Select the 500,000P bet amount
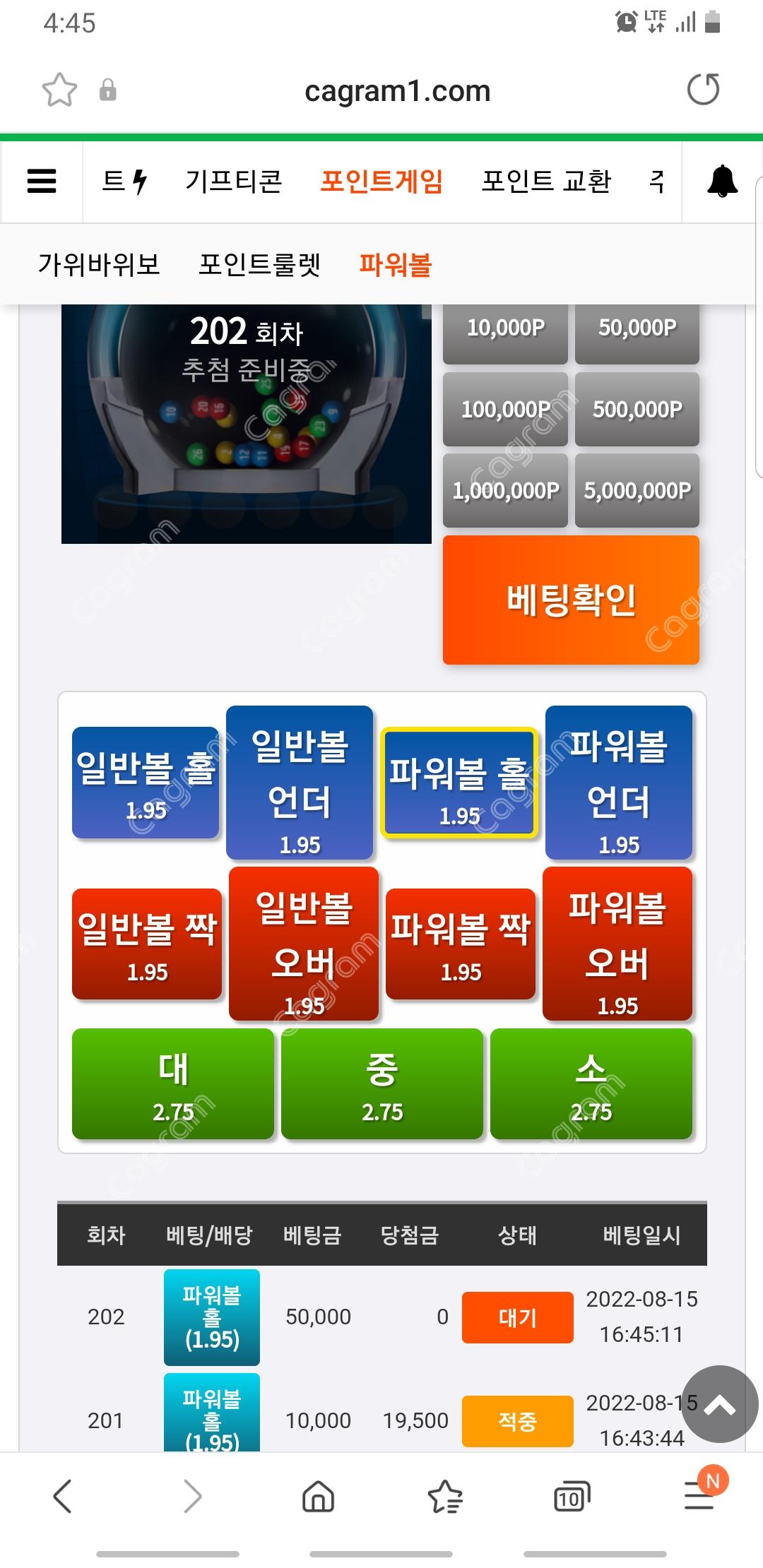The width and height of the screenshot is (763, 1568). [637, 409]
